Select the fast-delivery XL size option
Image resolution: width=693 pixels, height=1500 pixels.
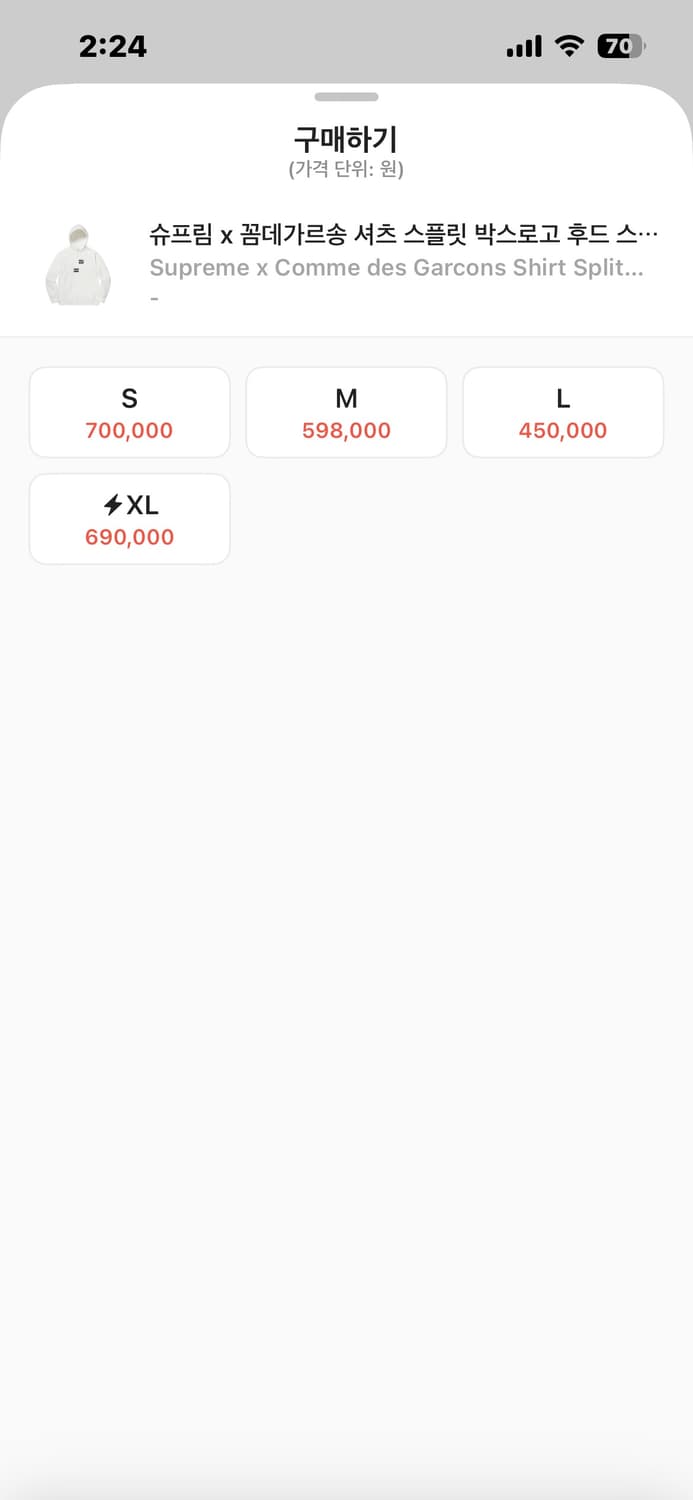130,519
